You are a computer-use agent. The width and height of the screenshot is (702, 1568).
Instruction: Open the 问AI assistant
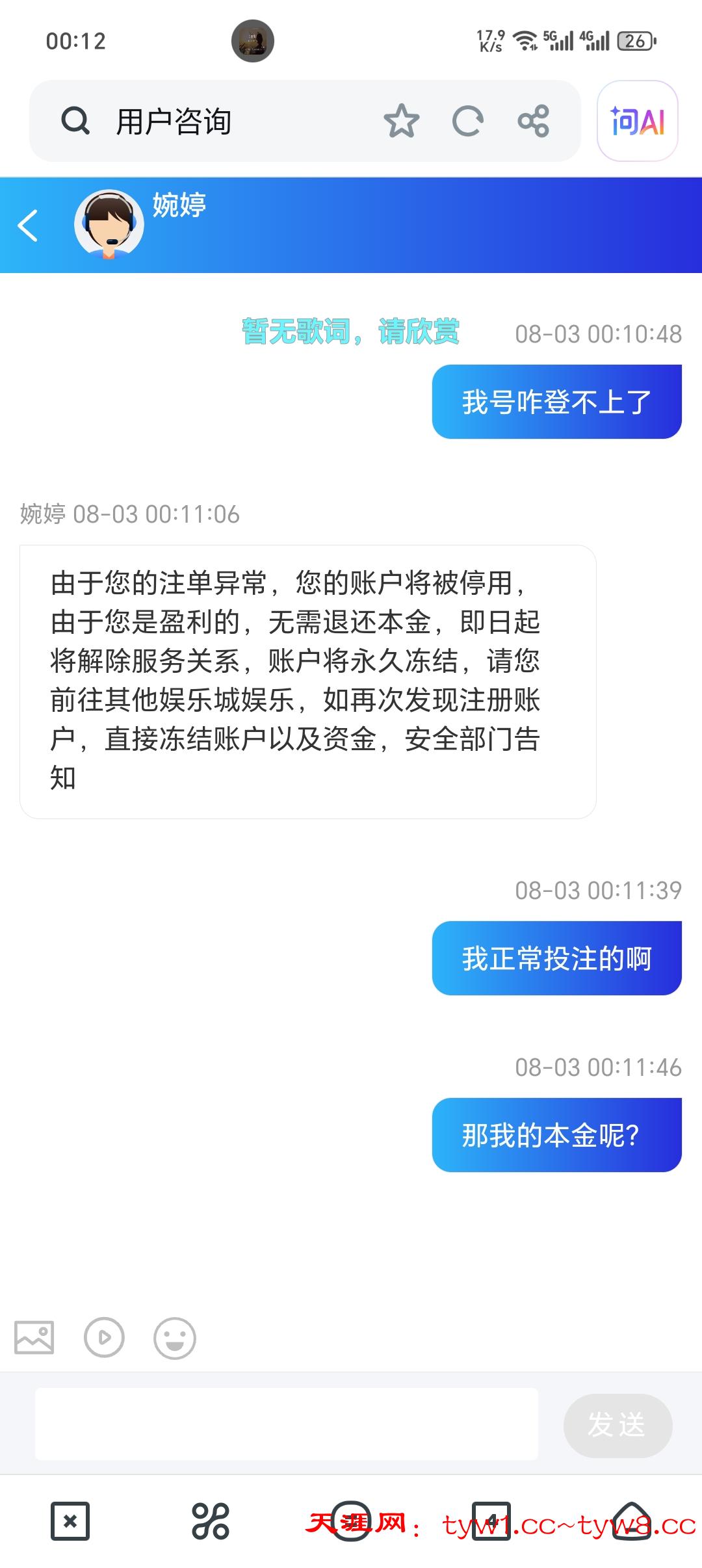pos(637,121)
